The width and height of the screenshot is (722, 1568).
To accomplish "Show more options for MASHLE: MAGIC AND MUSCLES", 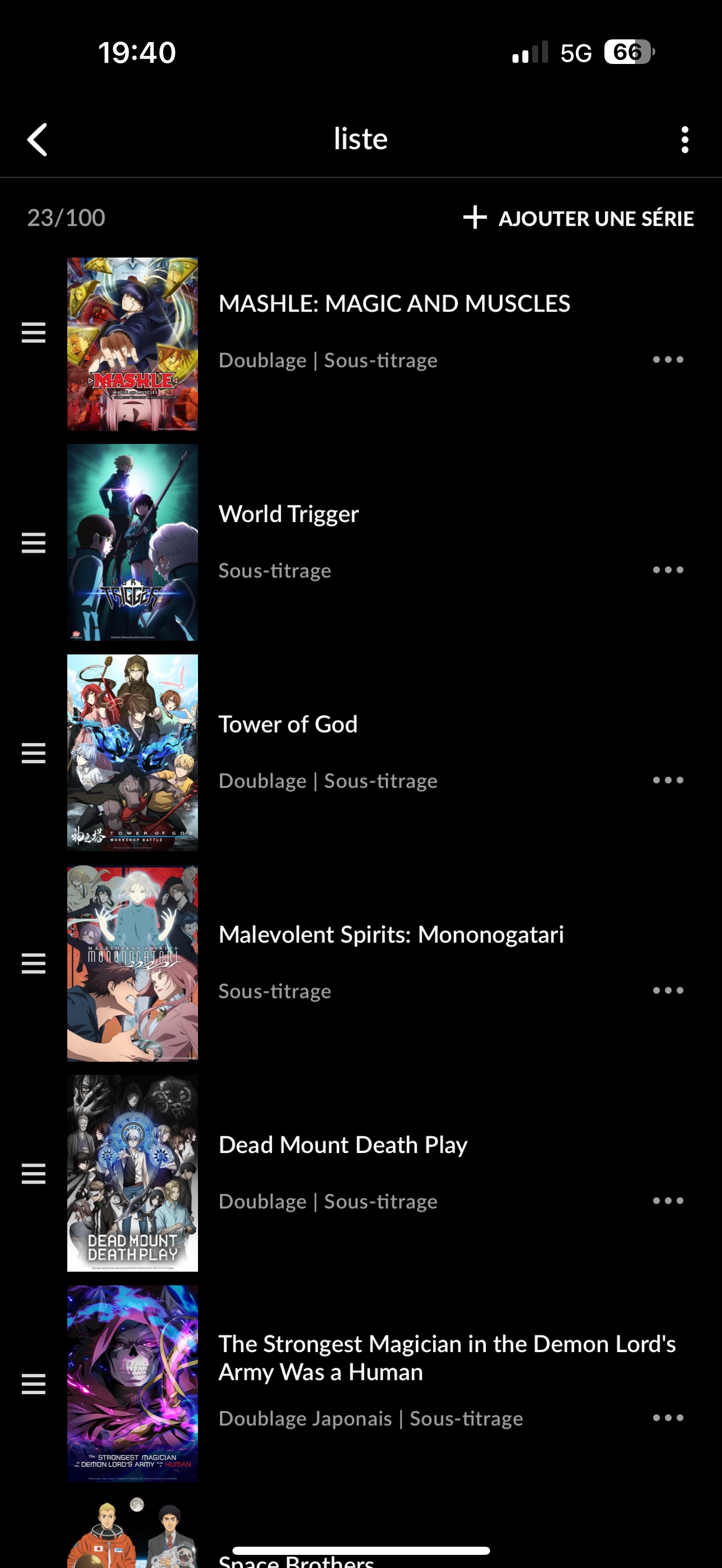I will (x=668, y=360).
